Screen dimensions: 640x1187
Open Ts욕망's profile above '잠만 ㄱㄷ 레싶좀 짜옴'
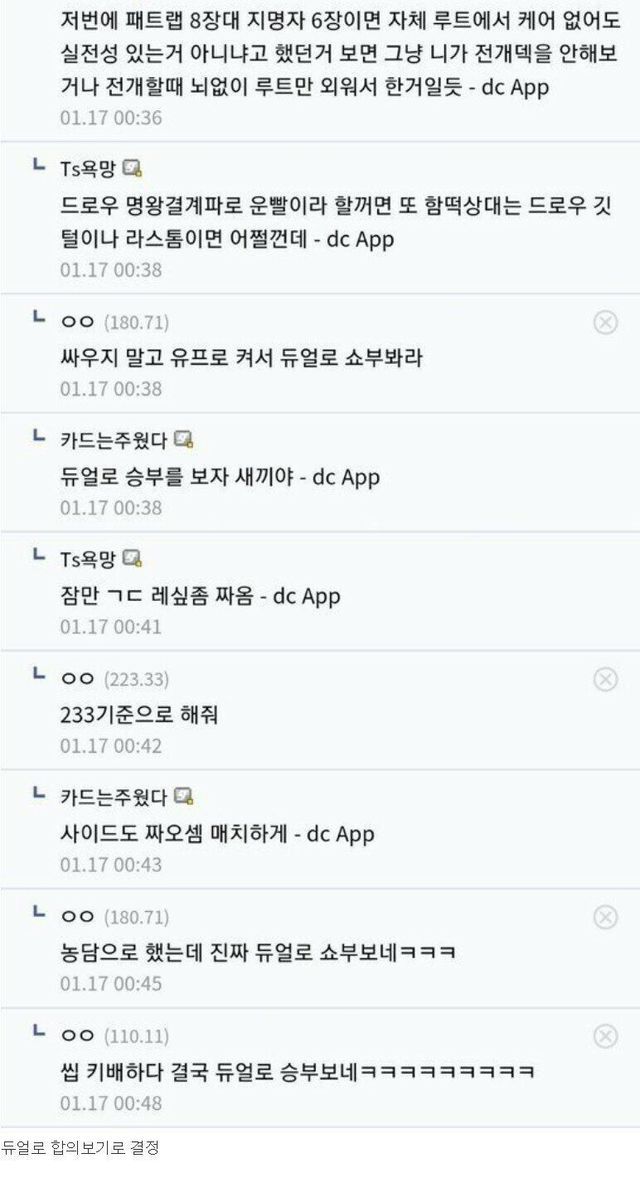(88, 559)
